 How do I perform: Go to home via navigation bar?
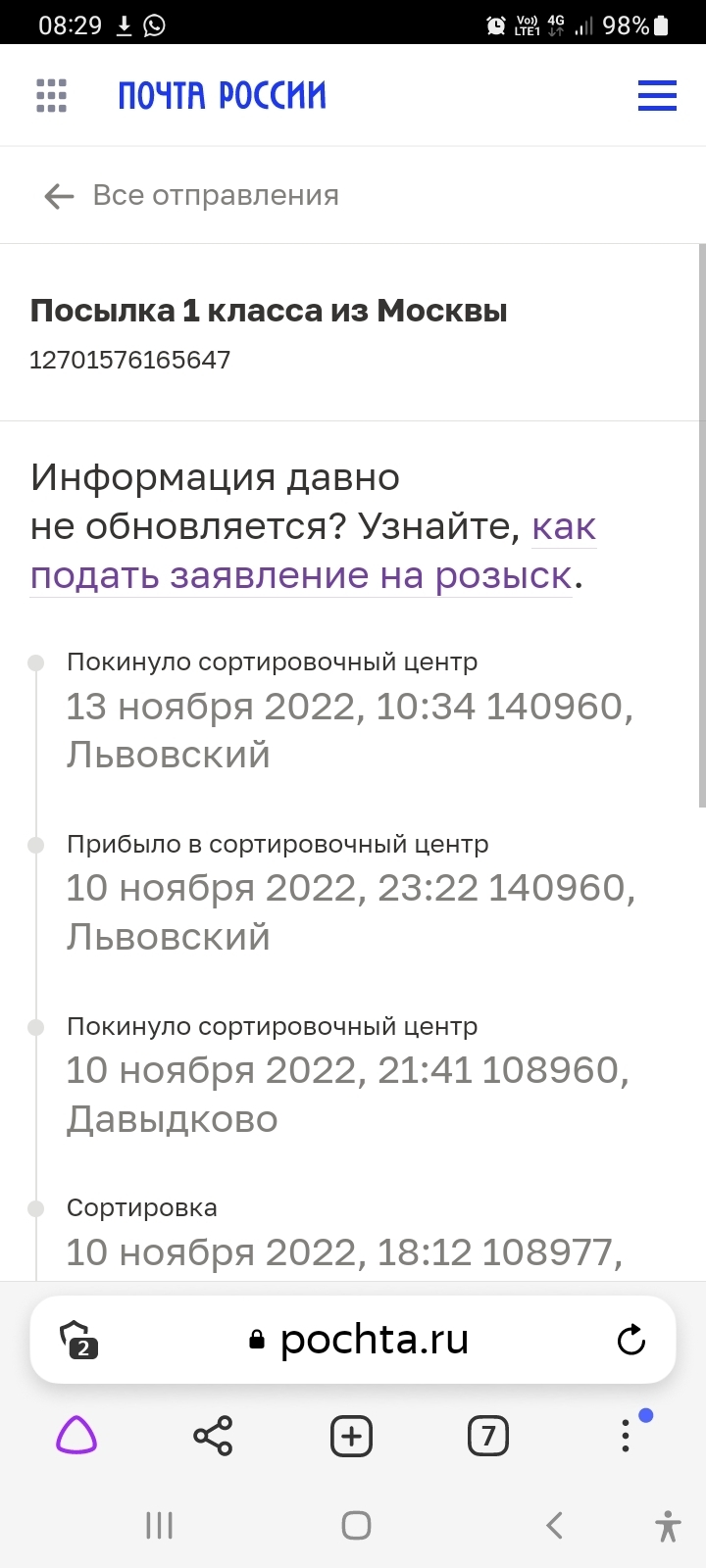click(x=355, y=1525)
